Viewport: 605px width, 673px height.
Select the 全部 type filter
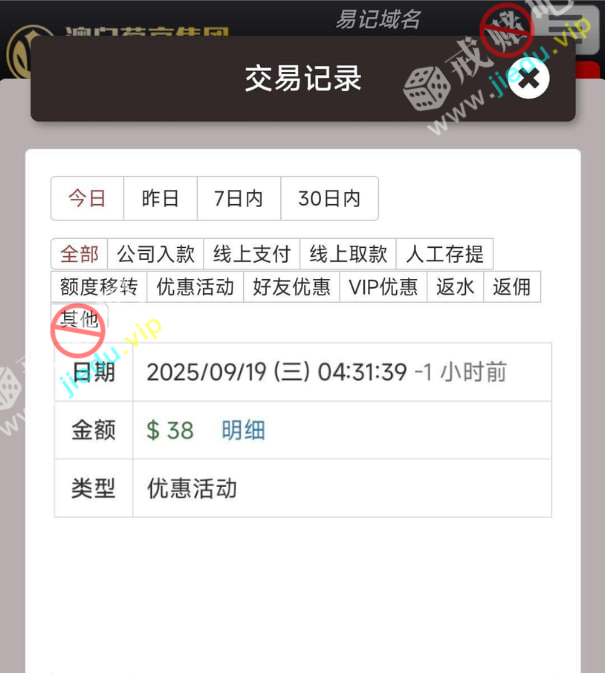[x=80, y=254]
